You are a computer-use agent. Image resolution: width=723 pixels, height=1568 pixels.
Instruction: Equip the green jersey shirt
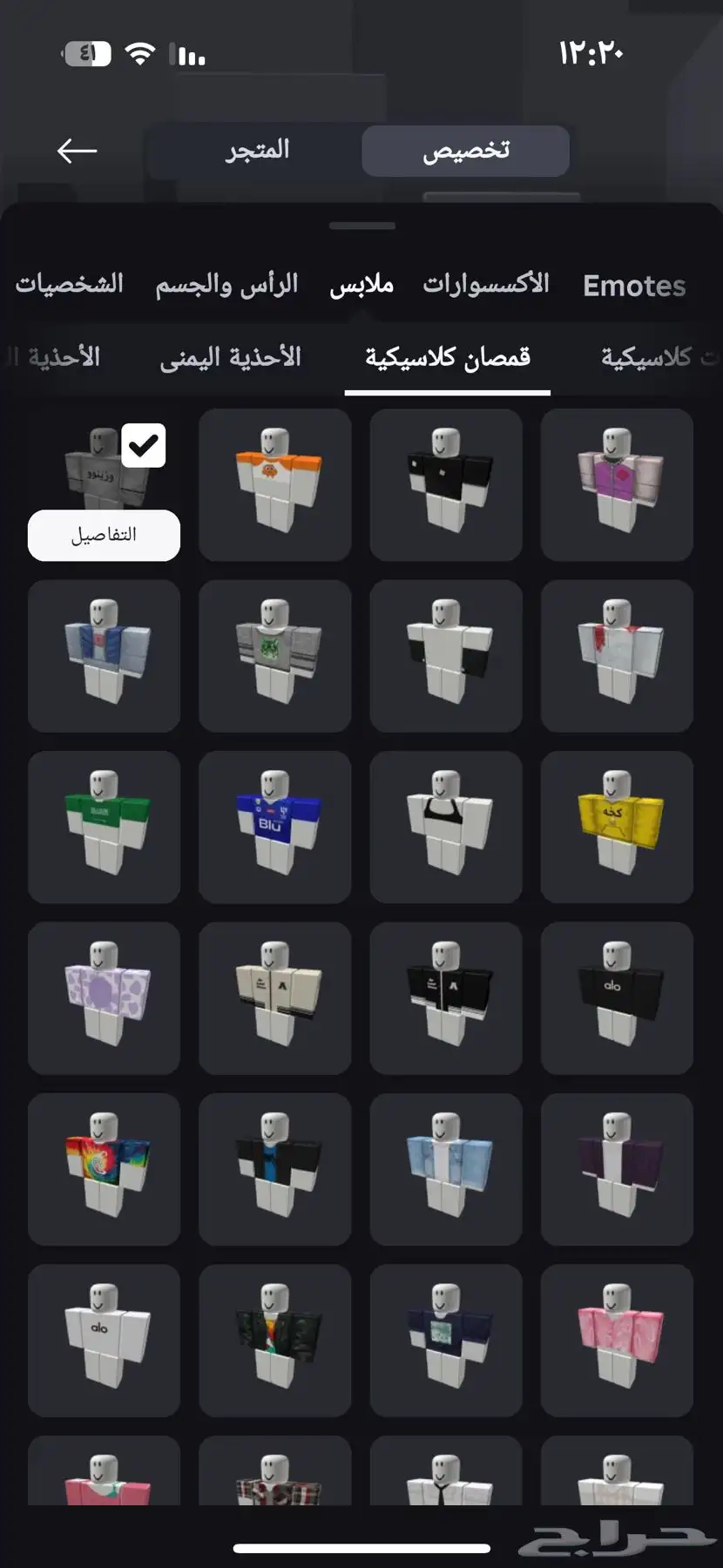coord(104,826)
